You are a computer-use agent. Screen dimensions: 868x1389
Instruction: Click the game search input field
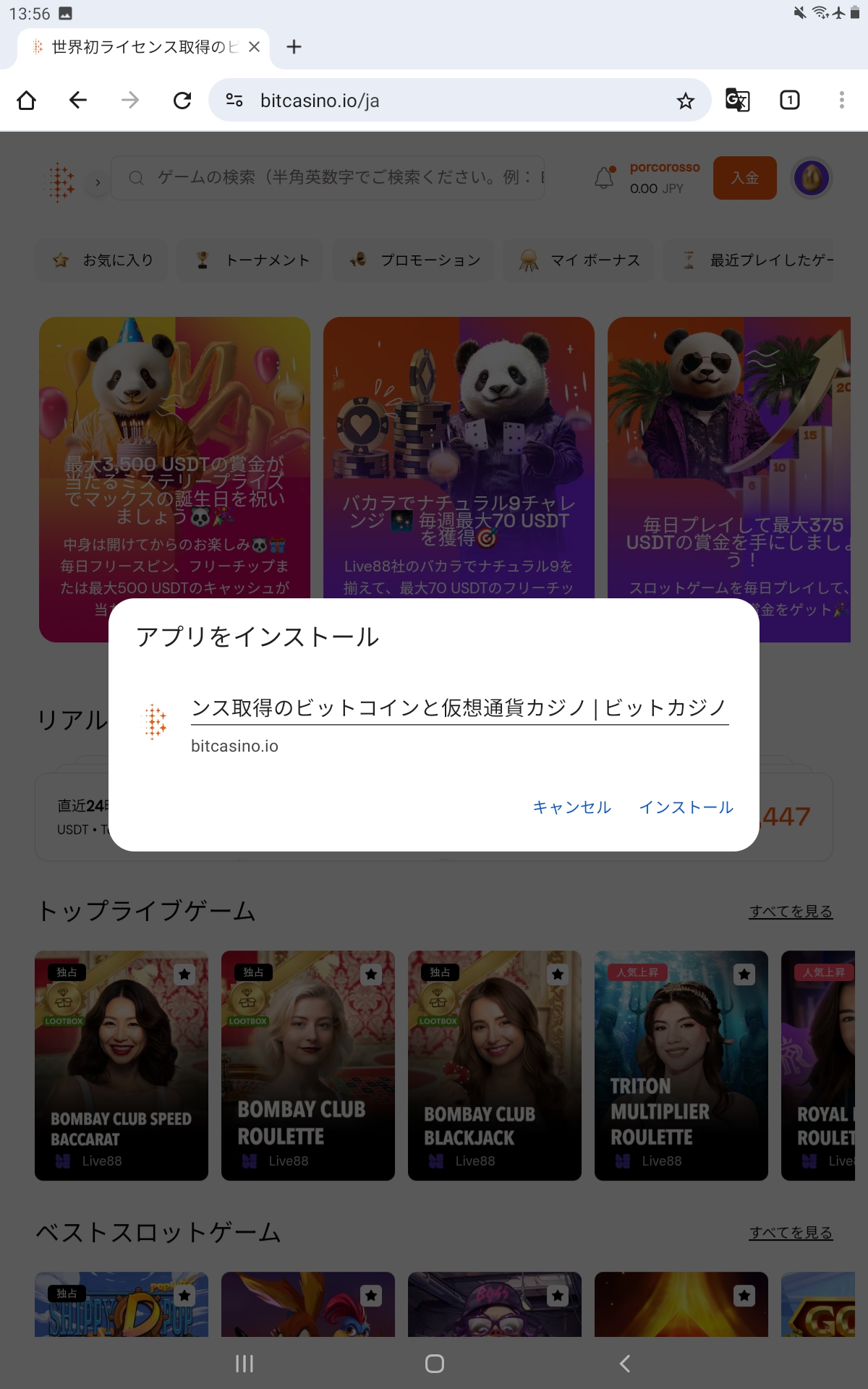tap(329, 178)
